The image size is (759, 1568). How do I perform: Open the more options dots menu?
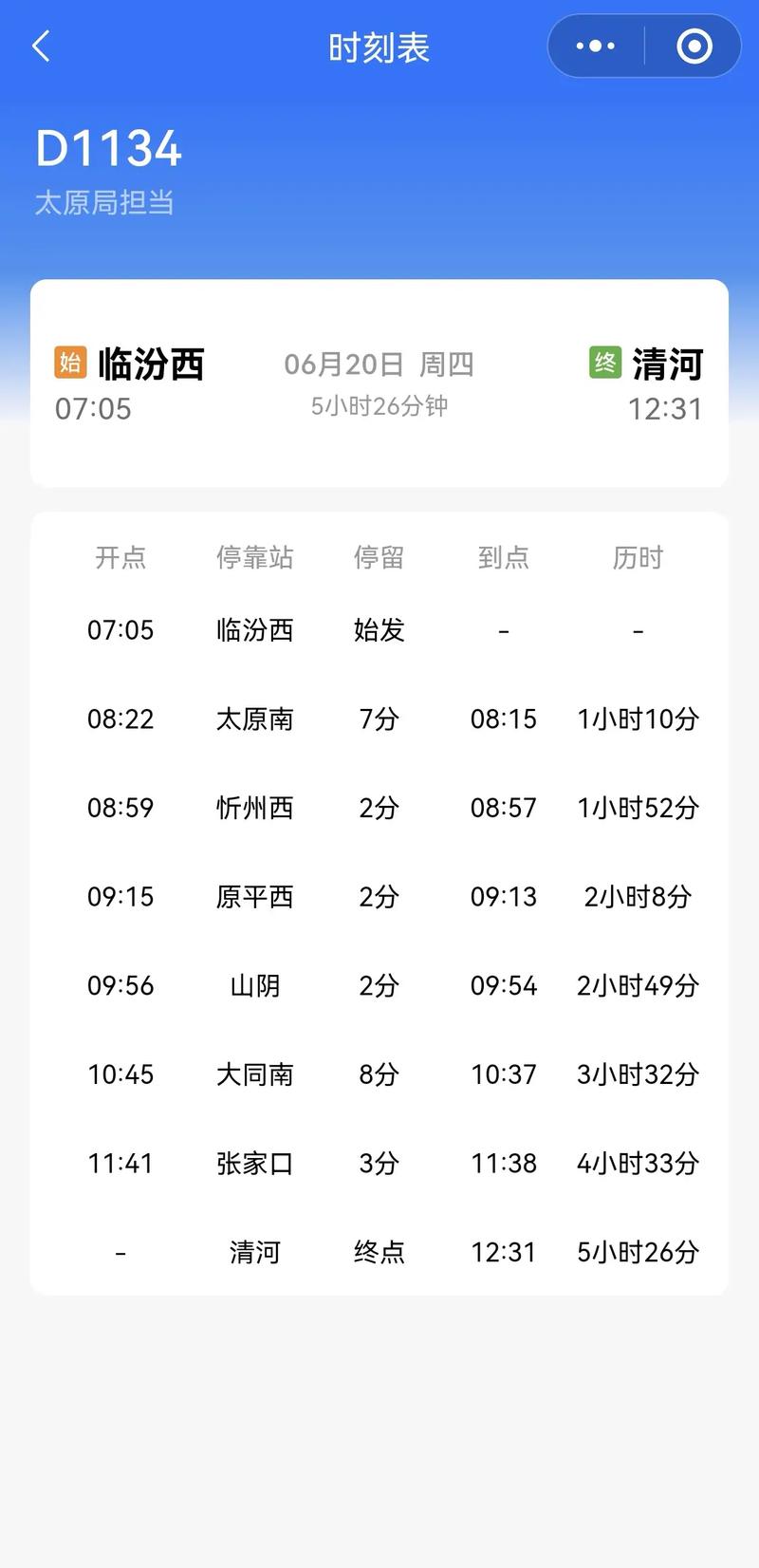(594, 46)
